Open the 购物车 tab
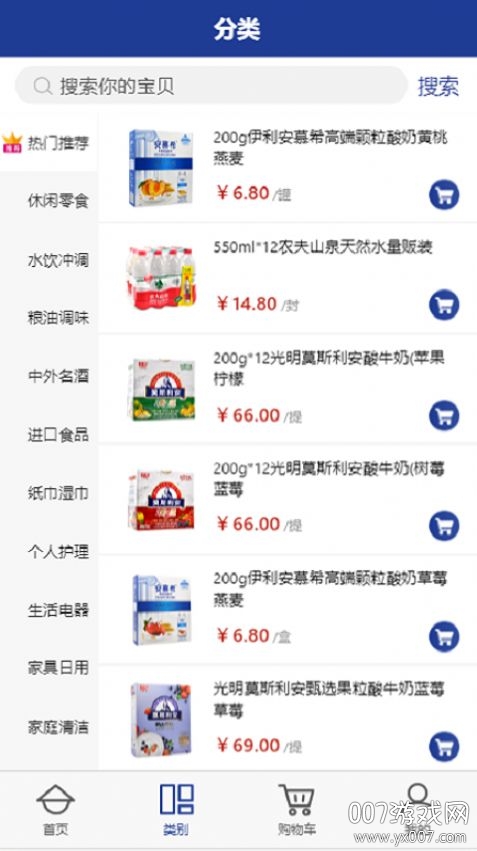Image resolution: width=477 pixels, height=851 pixels. point(296,809)
